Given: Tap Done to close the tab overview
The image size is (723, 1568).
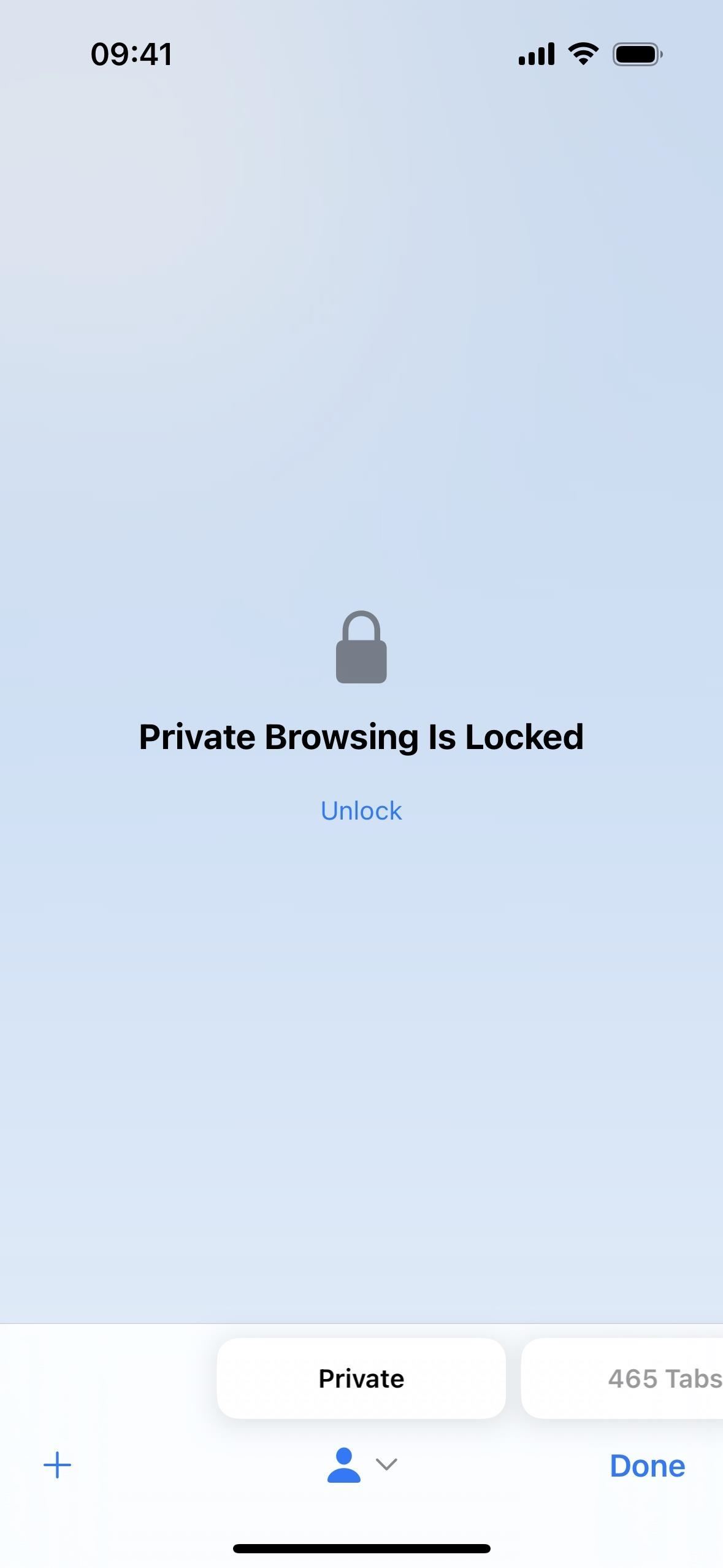Looking at the screenshot, I should point(647,1466).
